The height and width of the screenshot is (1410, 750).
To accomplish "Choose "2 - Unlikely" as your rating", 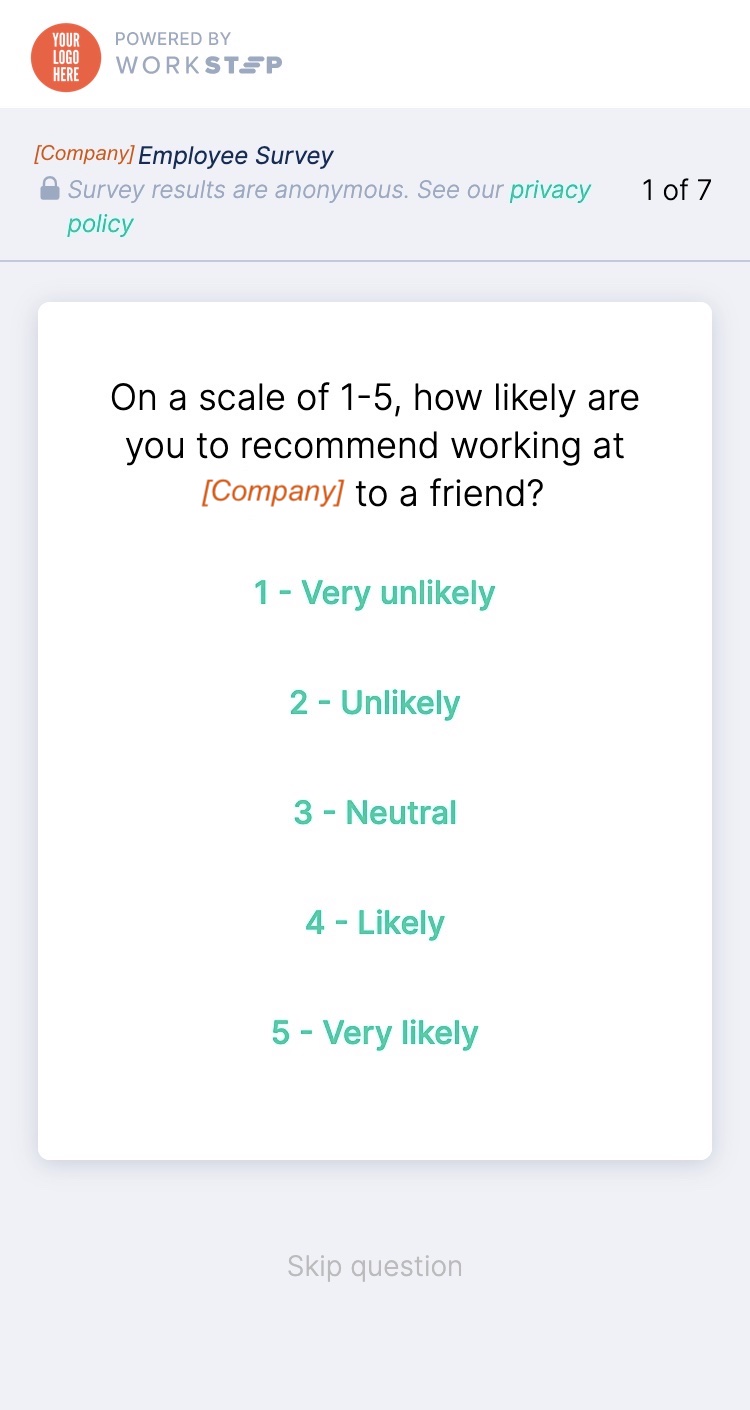I will pyautogui.click(x=374, y=703).
